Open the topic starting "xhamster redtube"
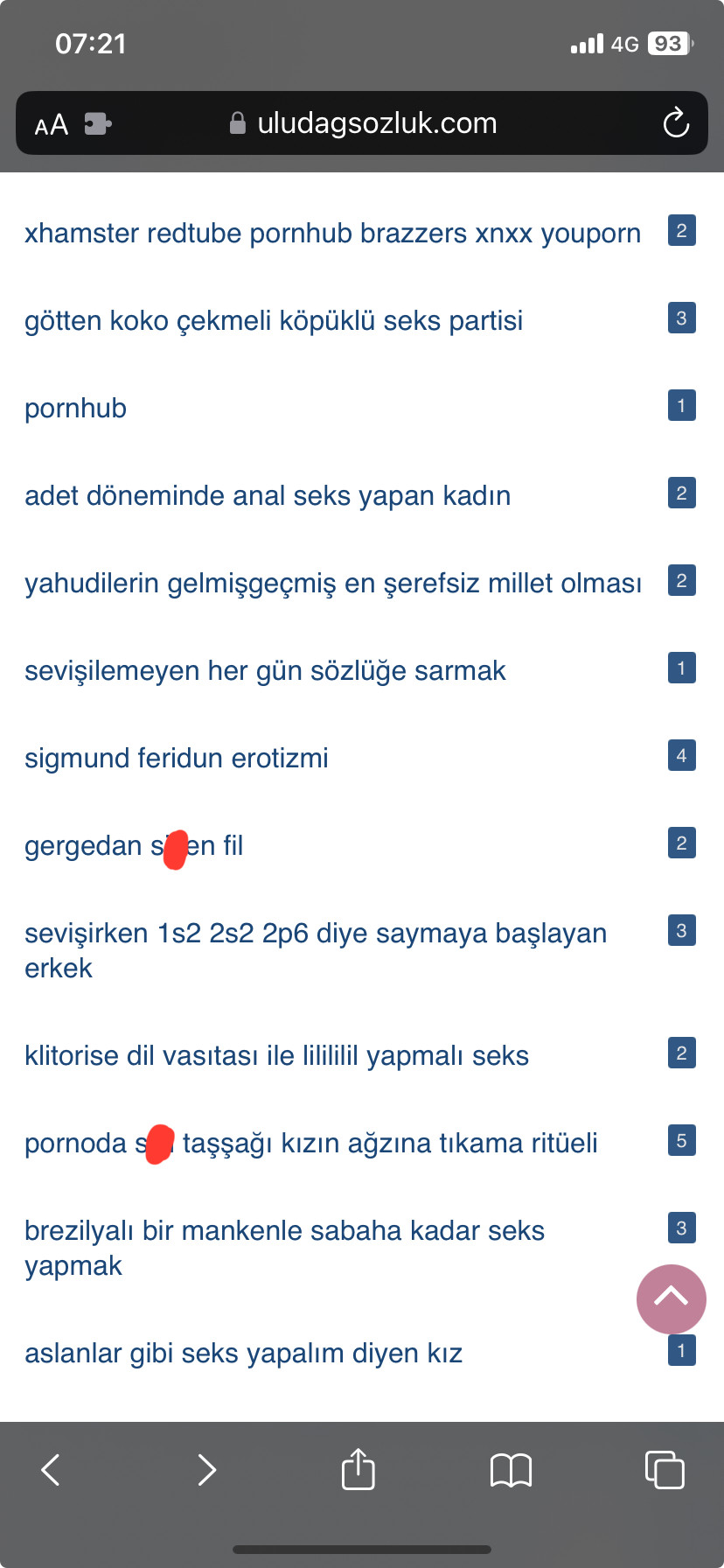Viewport: 724px width, 1568px height. click(332, 233)
